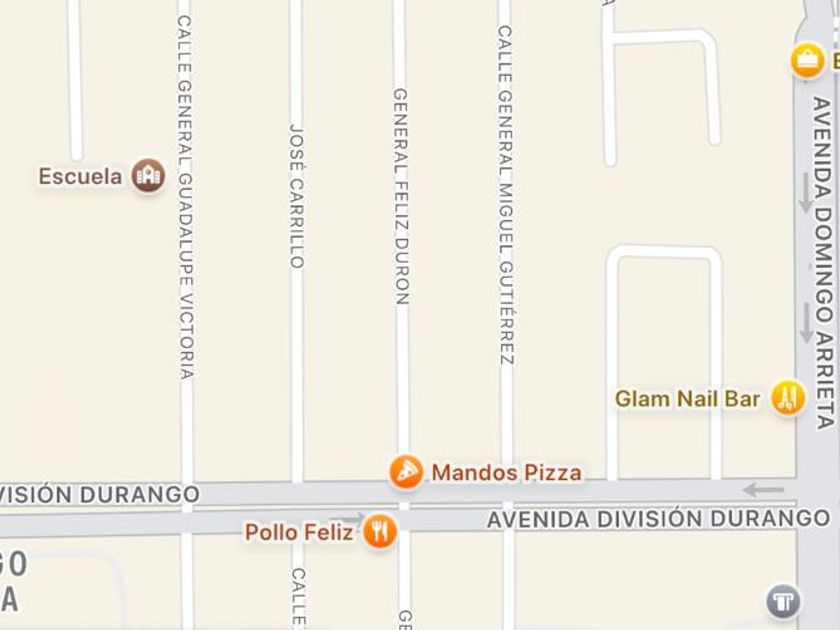The image size is (840, 630).
Task: Open the Mandos Pizza place marker
Action: (x=406, y=471)
